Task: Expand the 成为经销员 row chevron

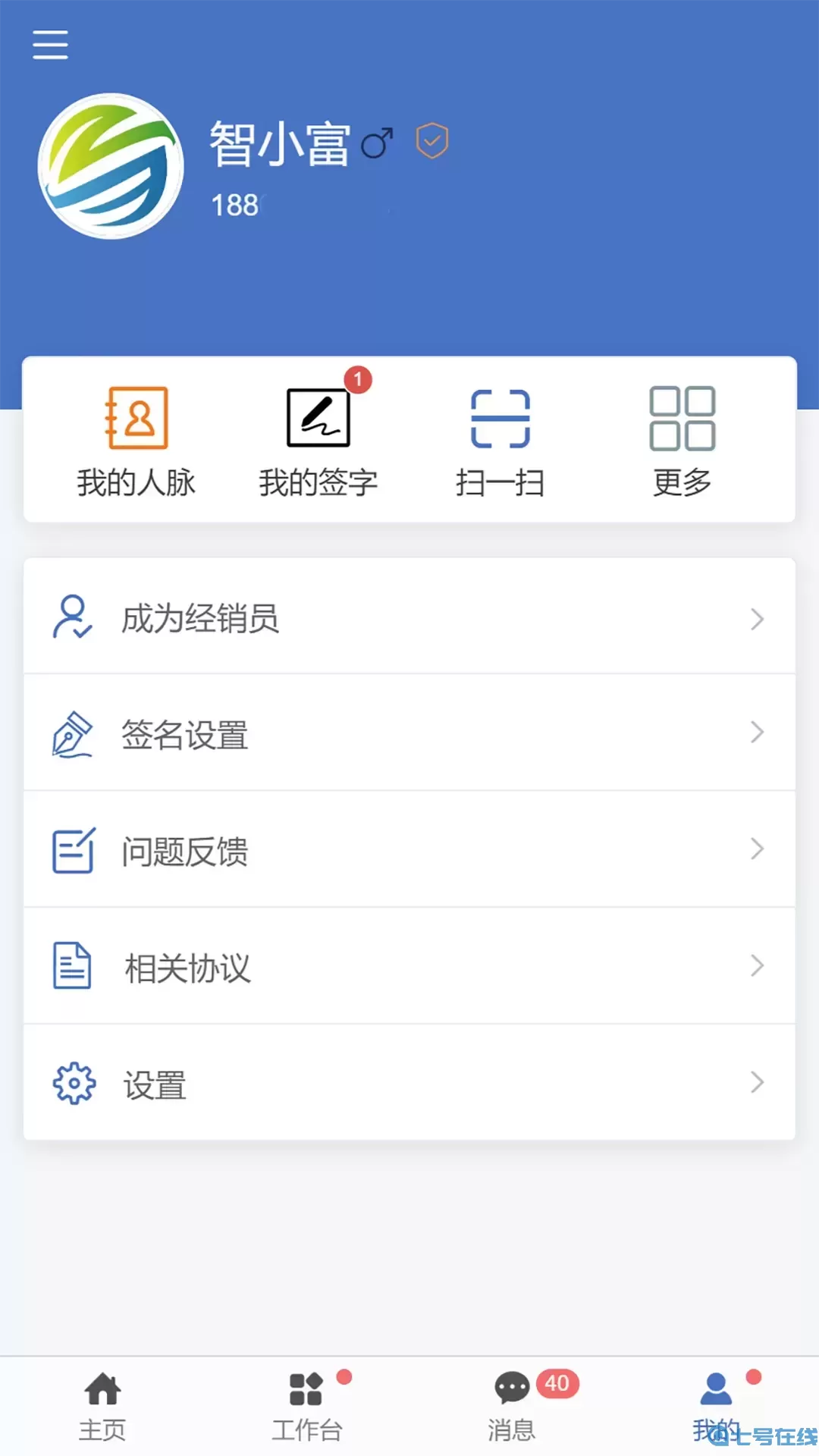Action: tap(757, 620)
